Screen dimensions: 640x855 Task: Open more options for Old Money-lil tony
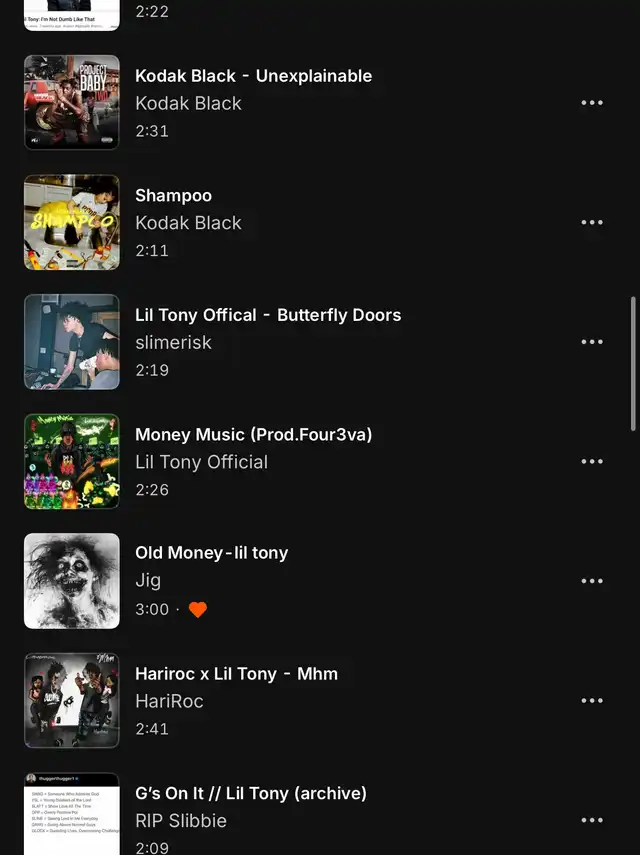click(x=592, y=581)
